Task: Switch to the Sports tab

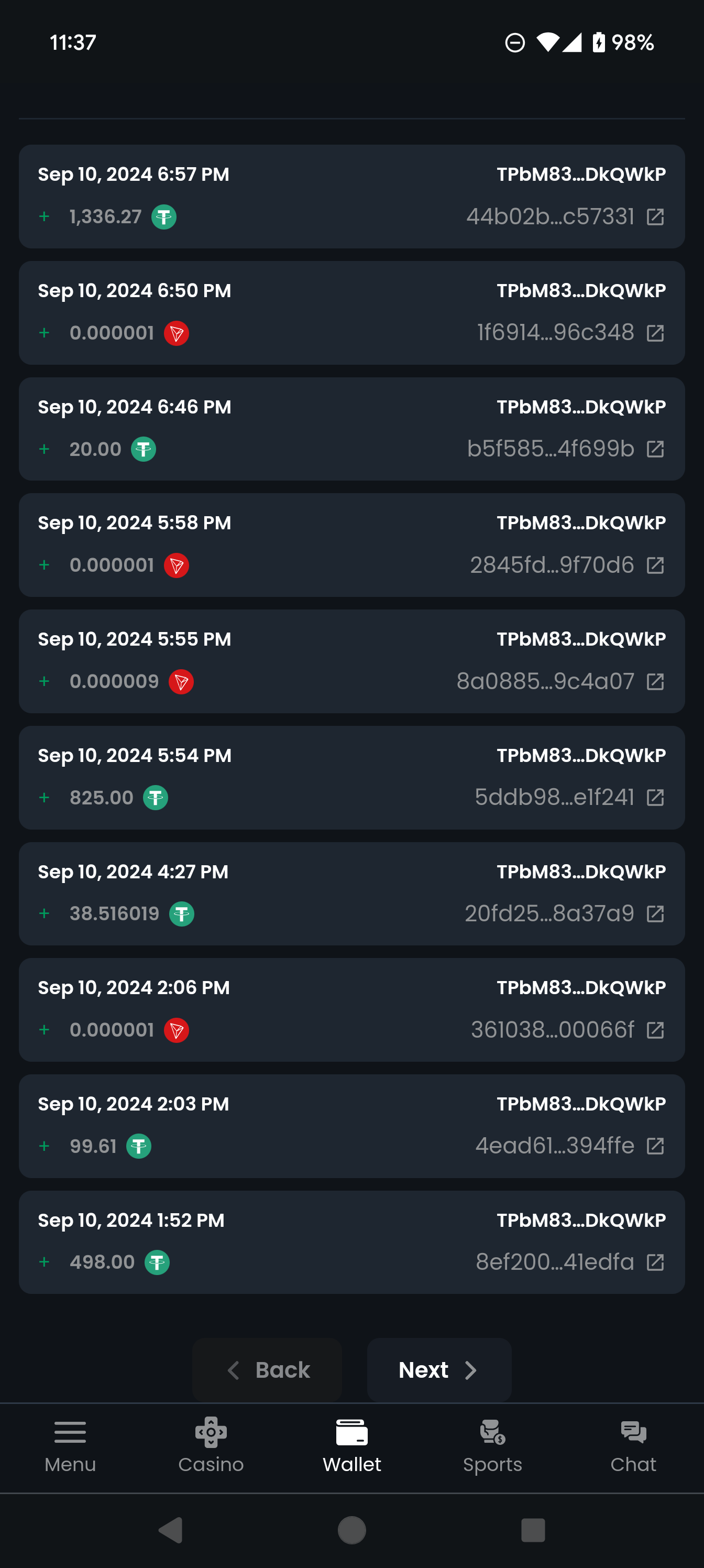Action: (x=492, y=1446)
